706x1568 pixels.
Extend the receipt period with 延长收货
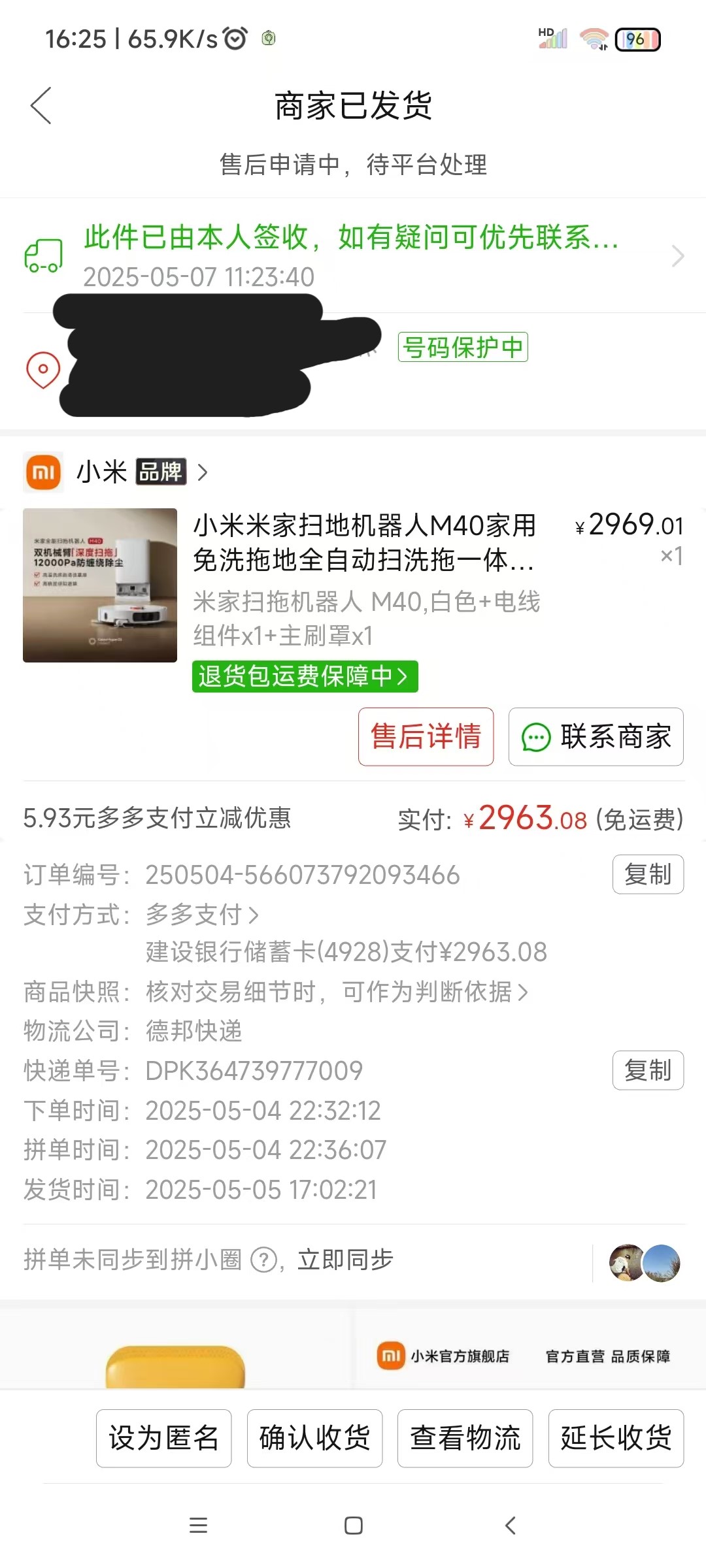[x=616, y=1438]
